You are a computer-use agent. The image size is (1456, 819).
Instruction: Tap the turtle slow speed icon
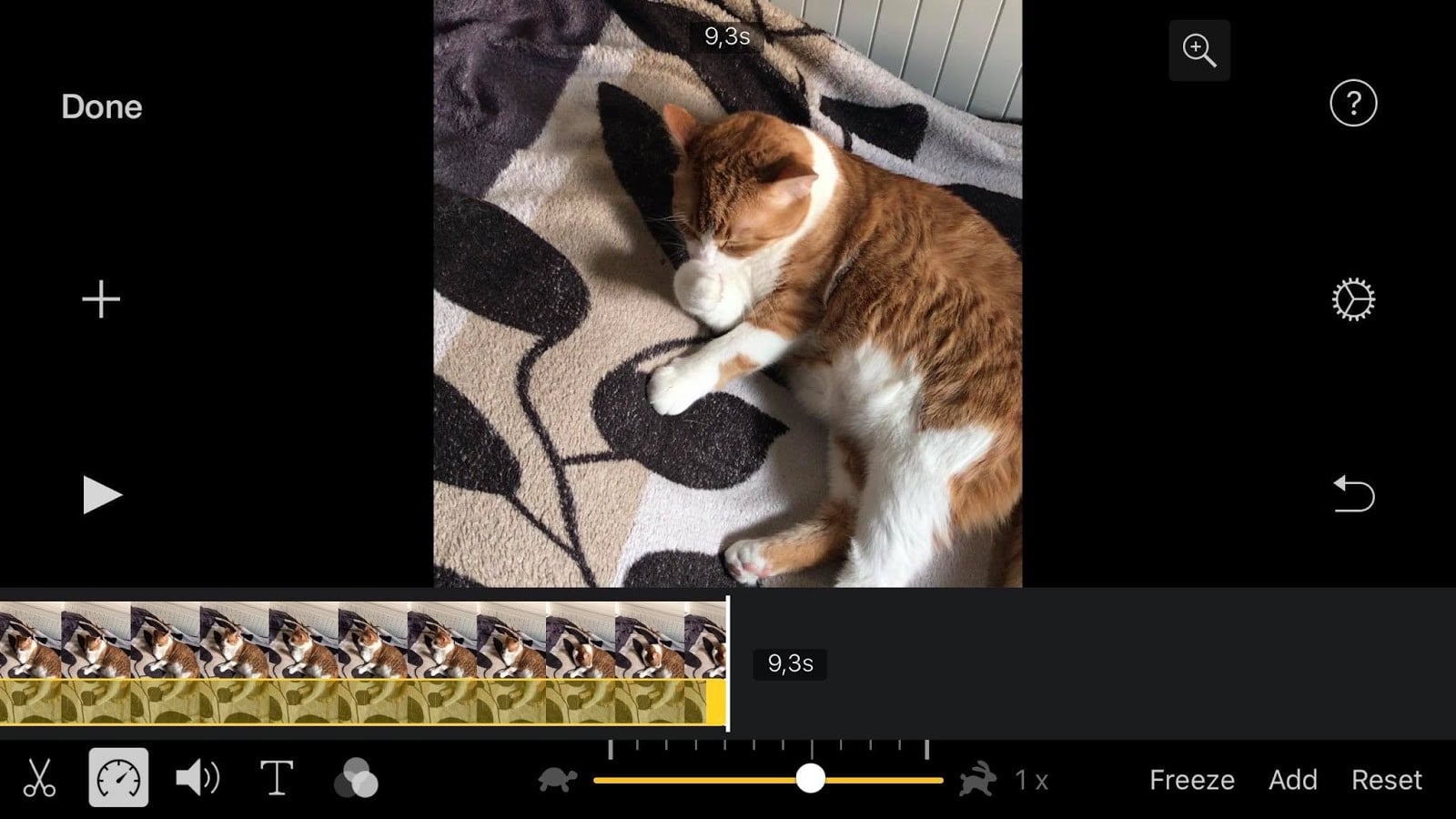(x=558, y=780)
